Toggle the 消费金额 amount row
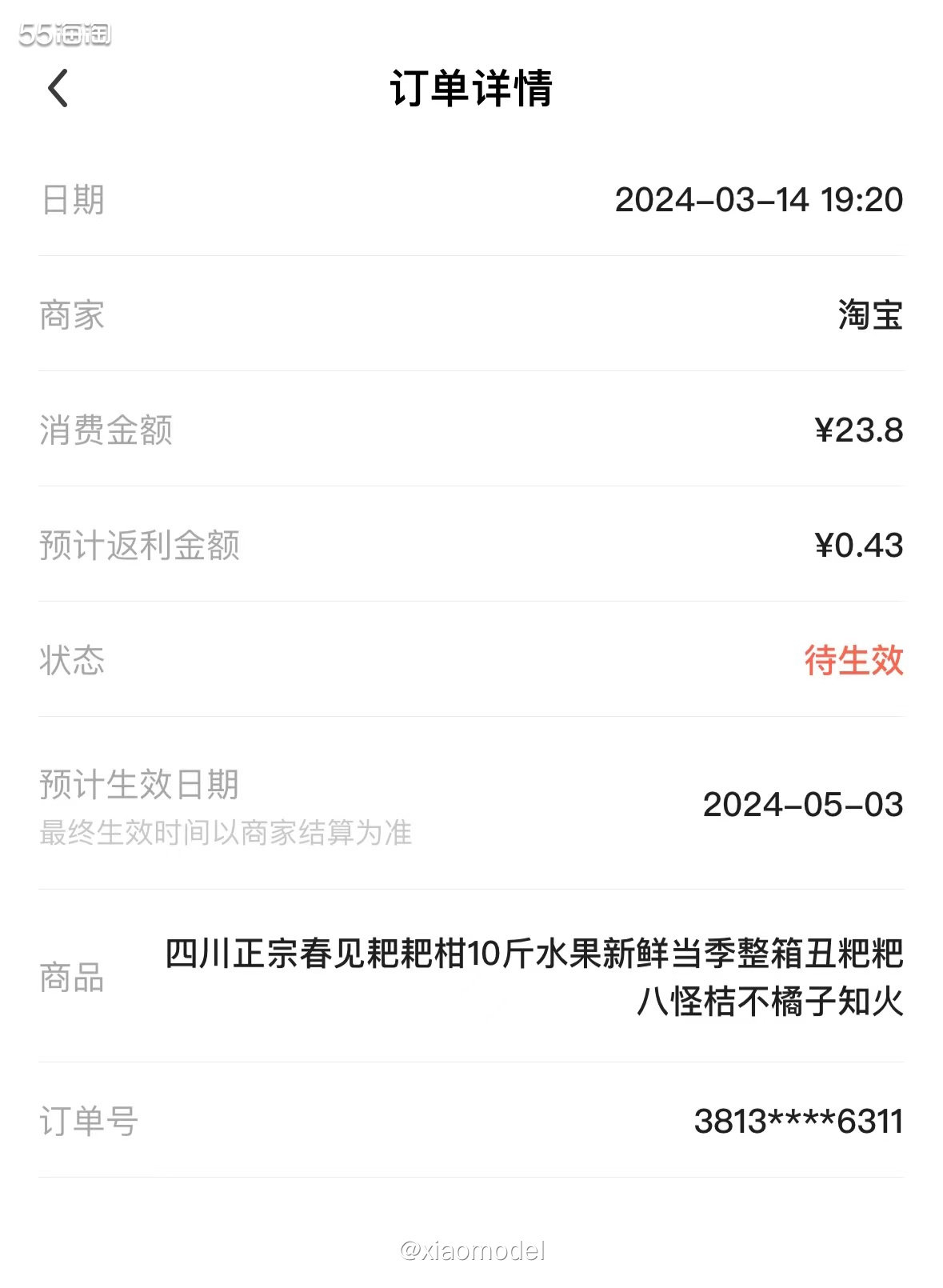Screen dimensions: 943x1288 pos(471,430)
